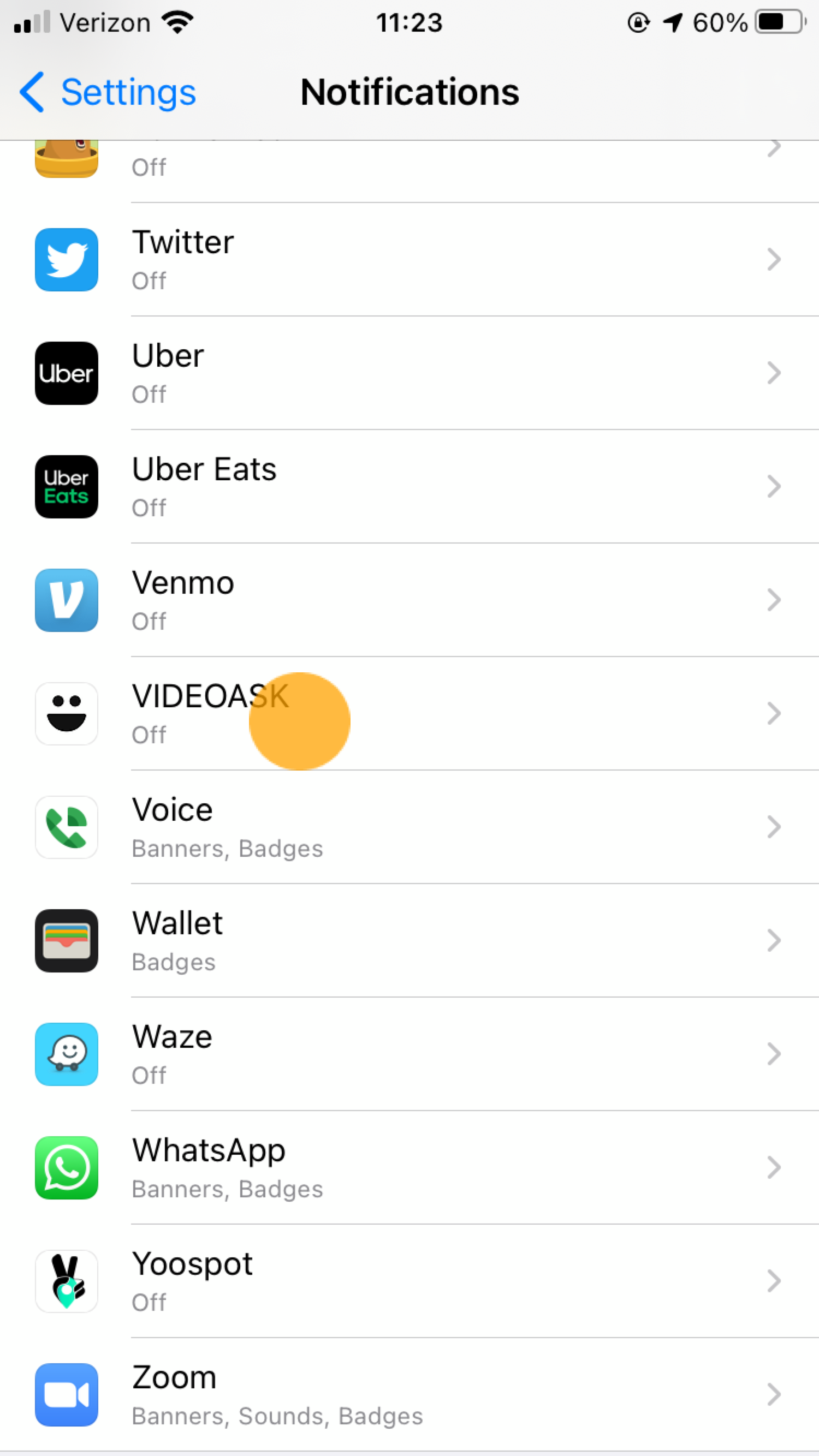
Task: Open Yoospot notification settings
Action: click(410, 1282)
